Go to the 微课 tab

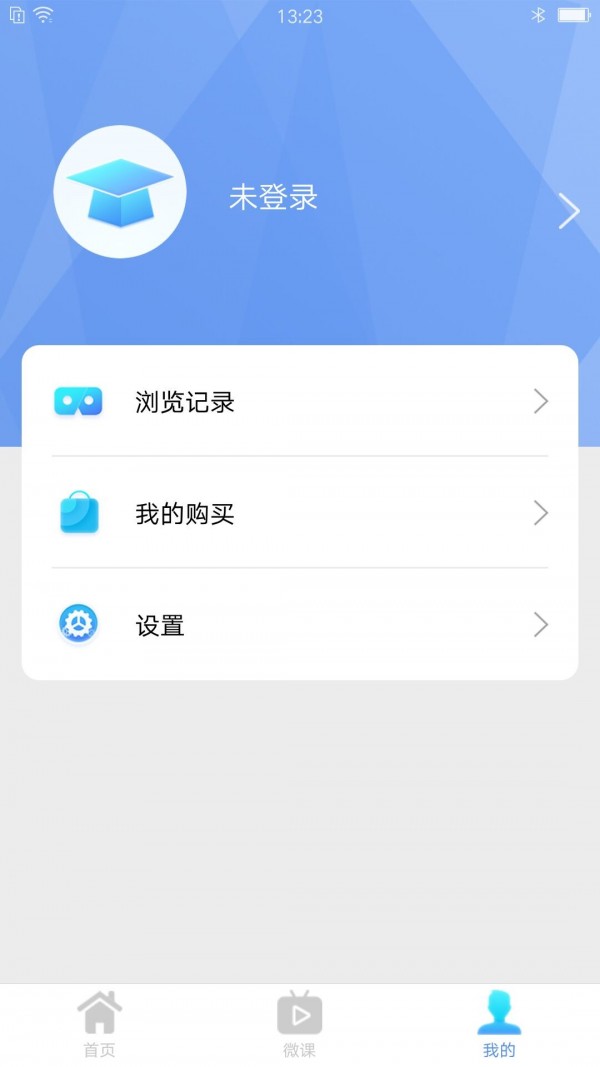click(x=299, y=1025)
